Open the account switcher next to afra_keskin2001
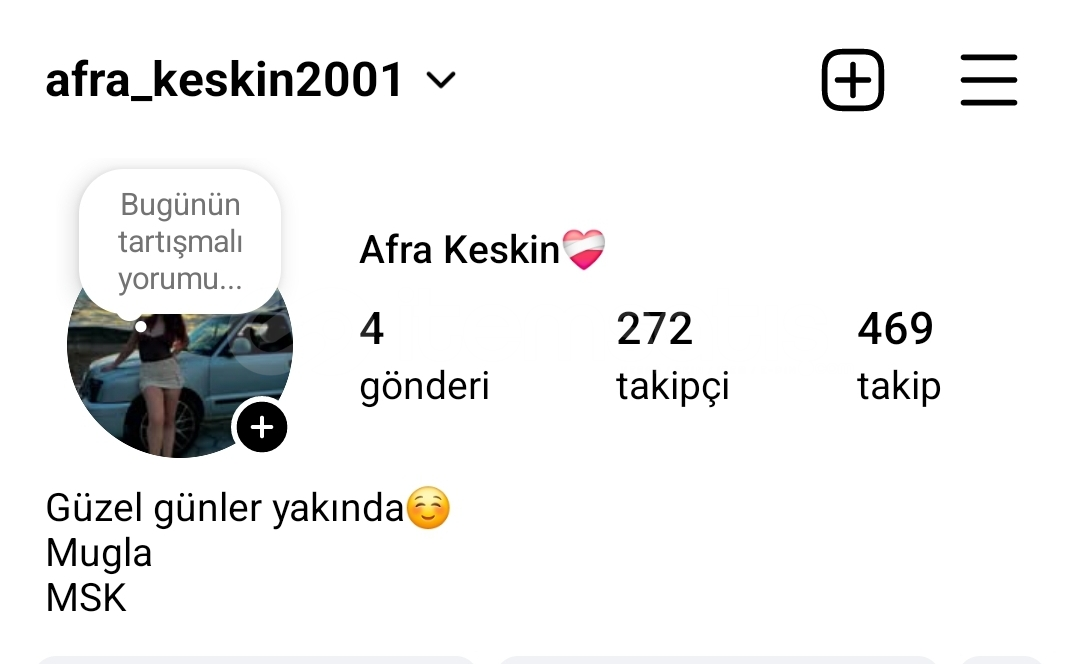The image size is (1080, 664). pyautogui.click(x=441, y=80)
